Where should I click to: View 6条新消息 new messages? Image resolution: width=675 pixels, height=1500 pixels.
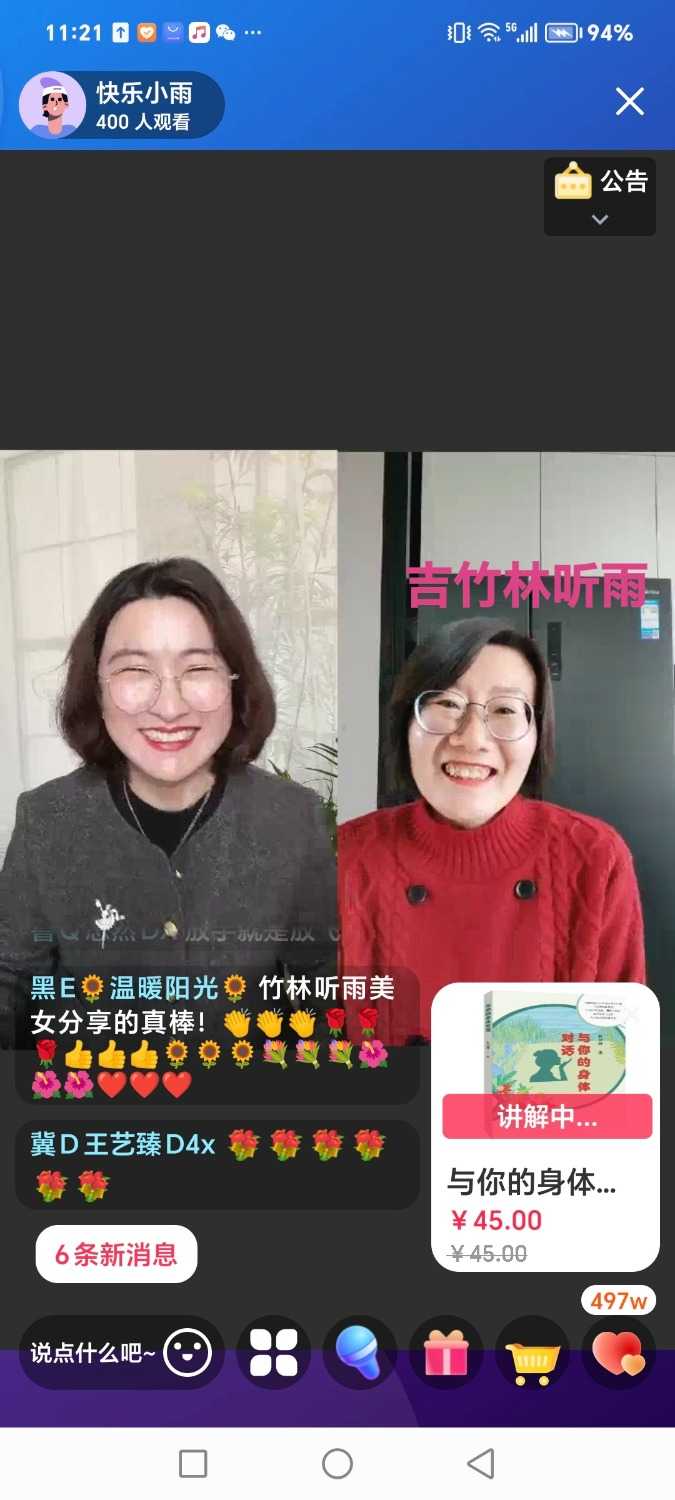point(116,1254)
